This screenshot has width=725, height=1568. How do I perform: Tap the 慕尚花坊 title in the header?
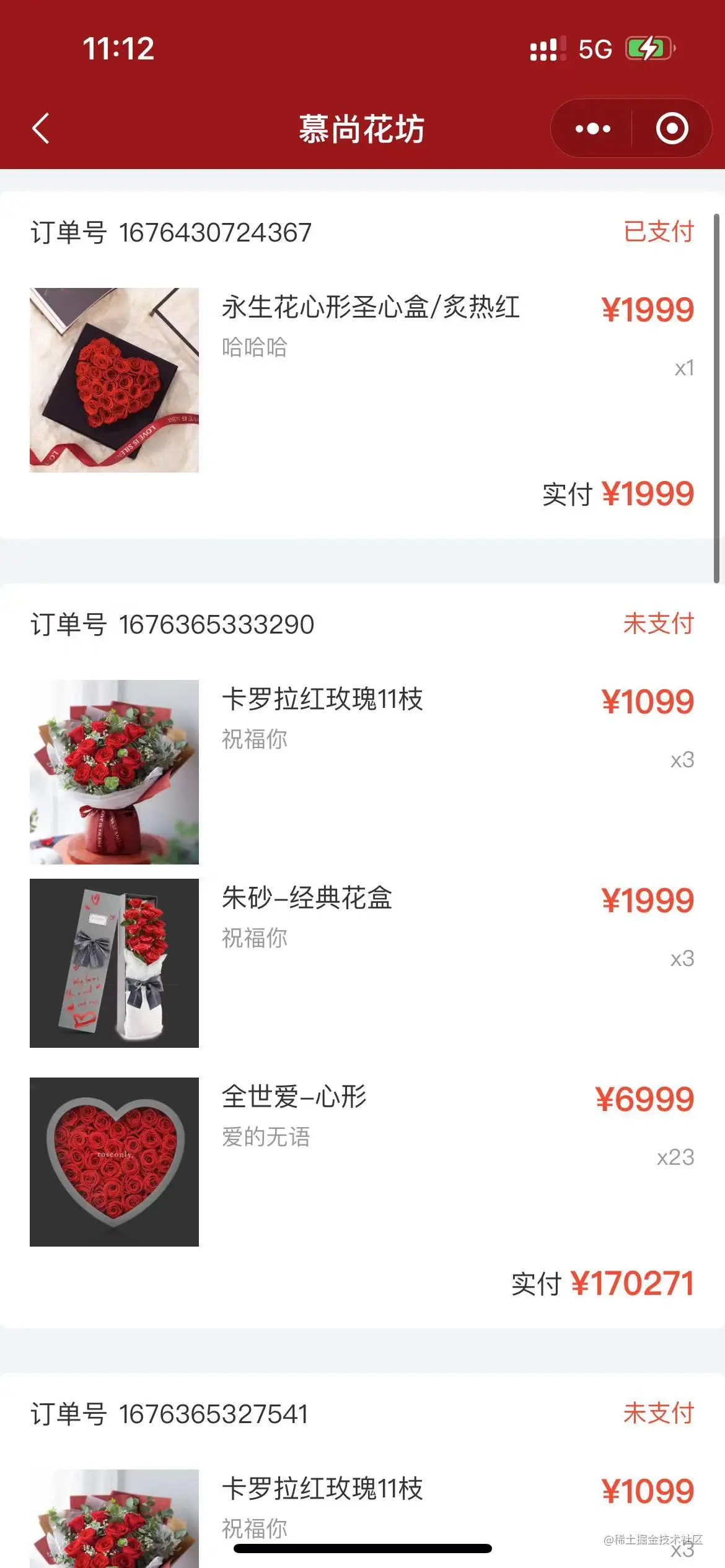tap(362, 128)
